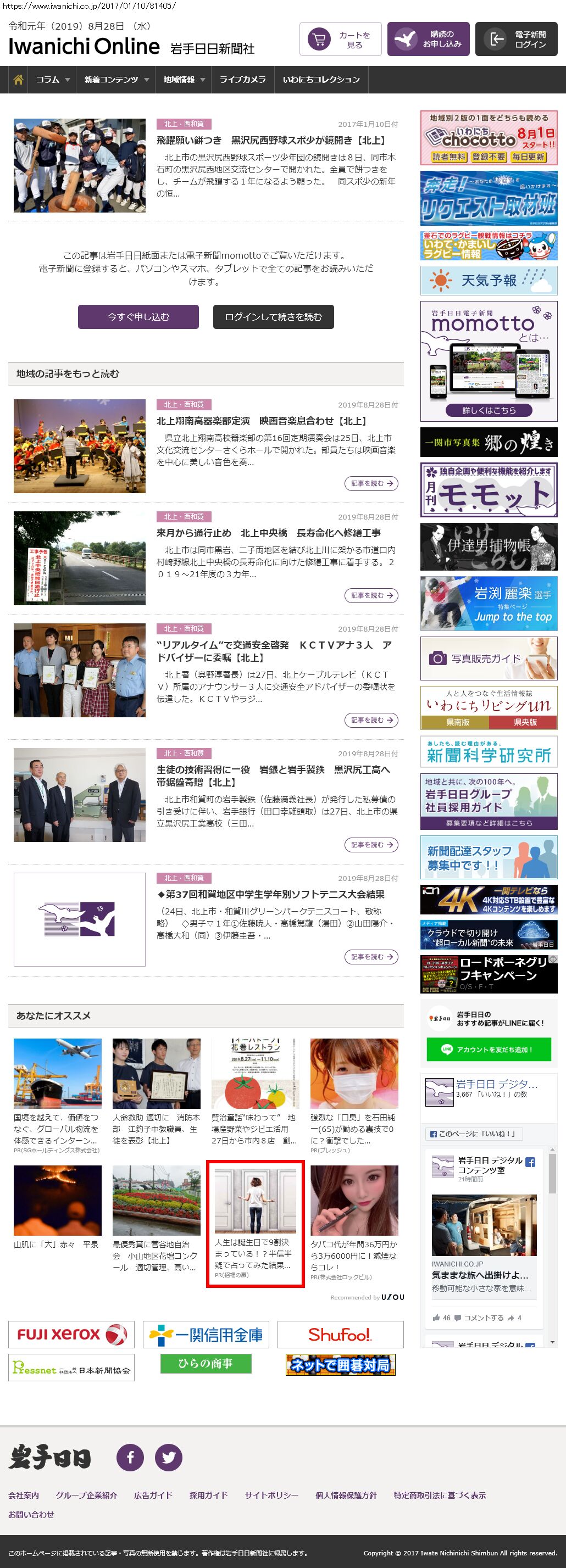Tap the 購読のお申し込み button
The height and width of the screenshot is (1568, 566).
[x=428, y=40]
